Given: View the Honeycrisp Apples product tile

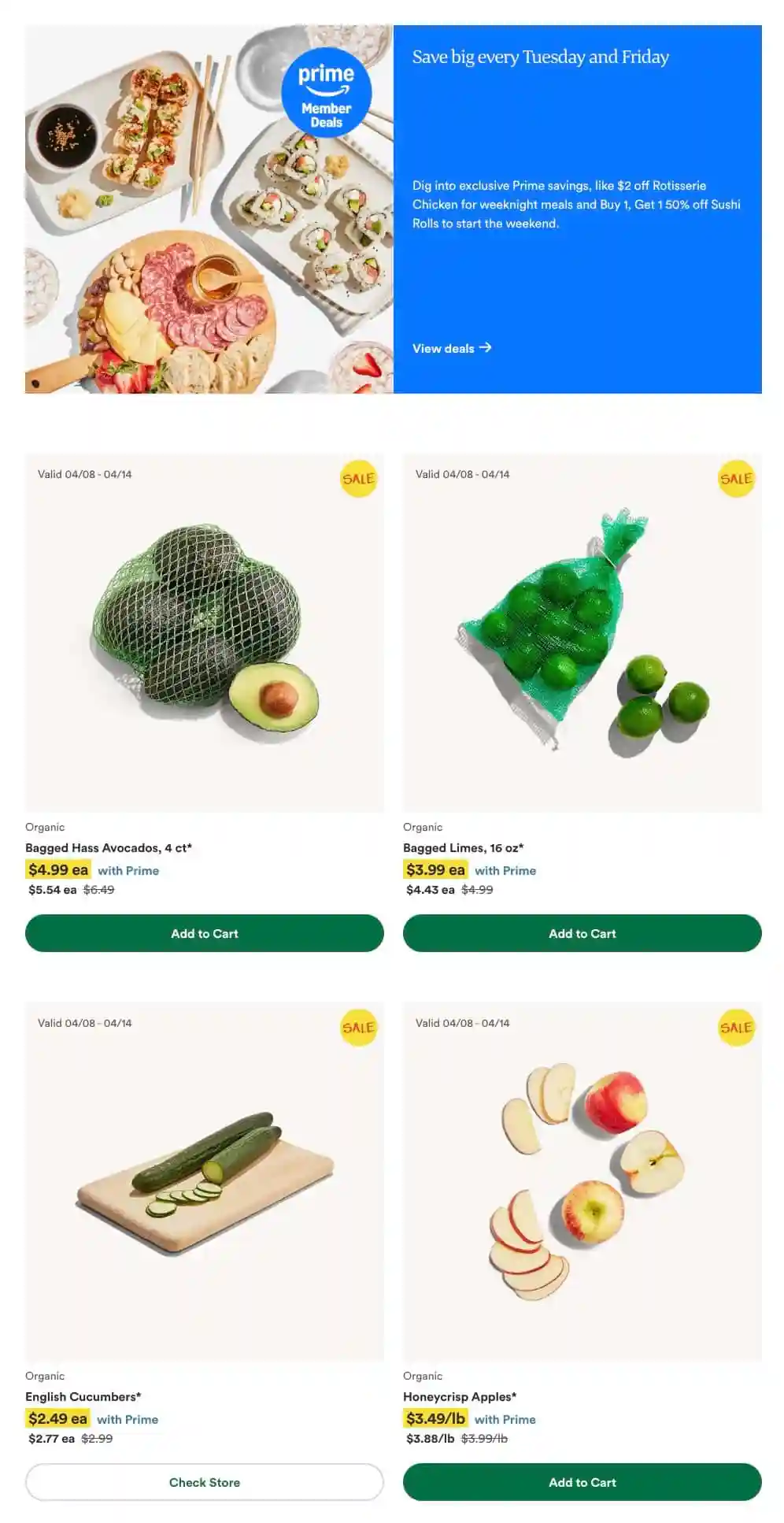Looking at the screenshot, I should [582, 1181].
